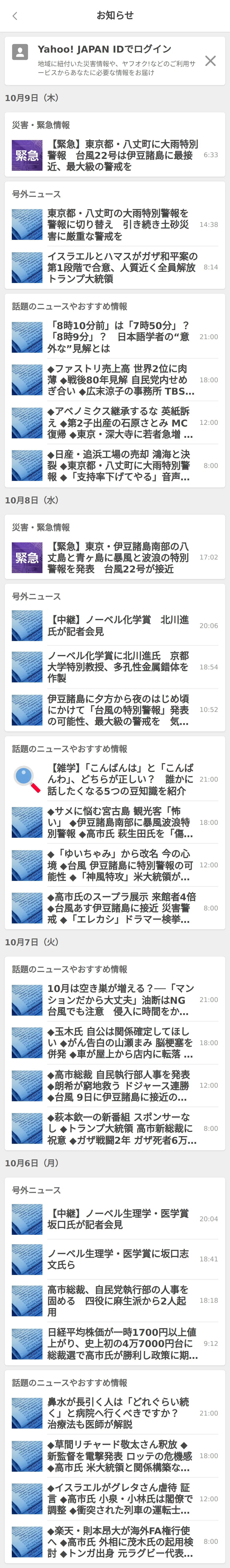View the ファストリ売上高 世界2位 digest
The width and height of the screenshot is (230, 1568).
coord(115,380)
